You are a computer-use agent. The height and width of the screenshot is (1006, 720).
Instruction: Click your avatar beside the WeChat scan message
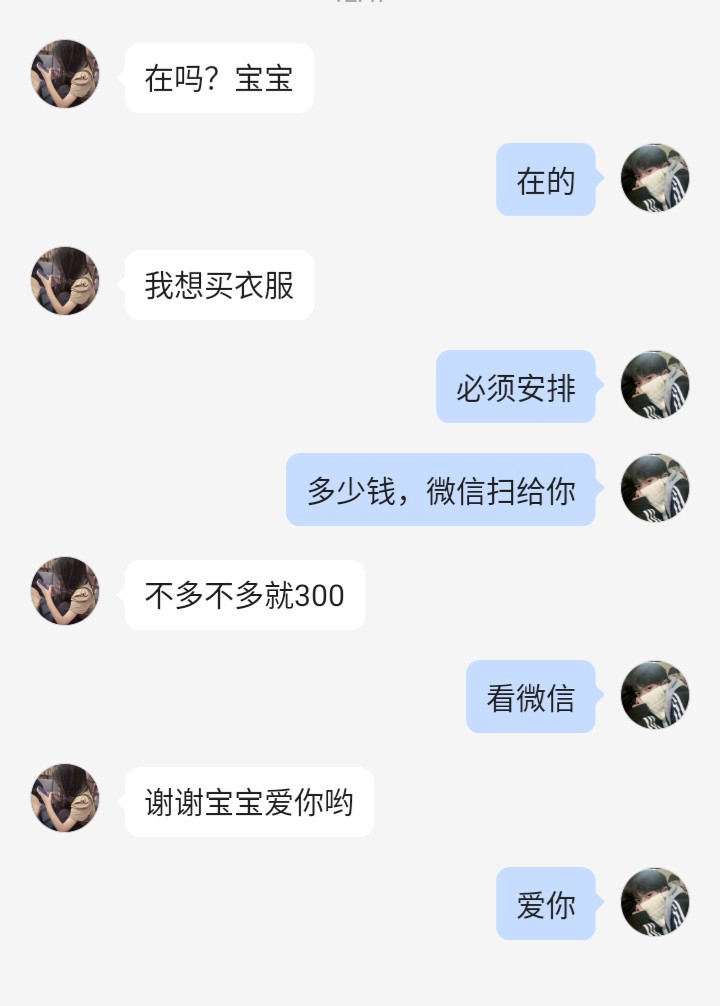coord(655,491)
